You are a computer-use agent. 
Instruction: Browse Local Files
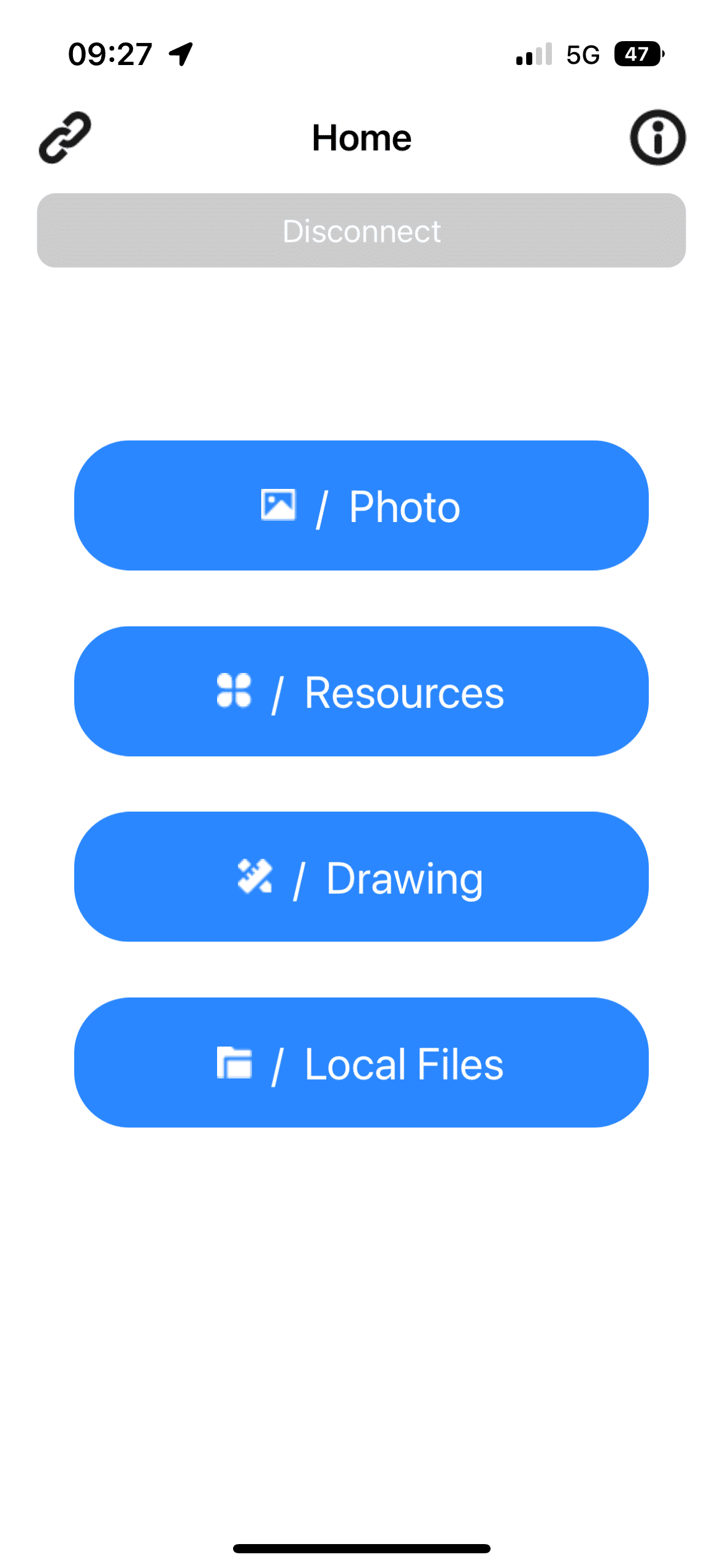point(361,1063)
